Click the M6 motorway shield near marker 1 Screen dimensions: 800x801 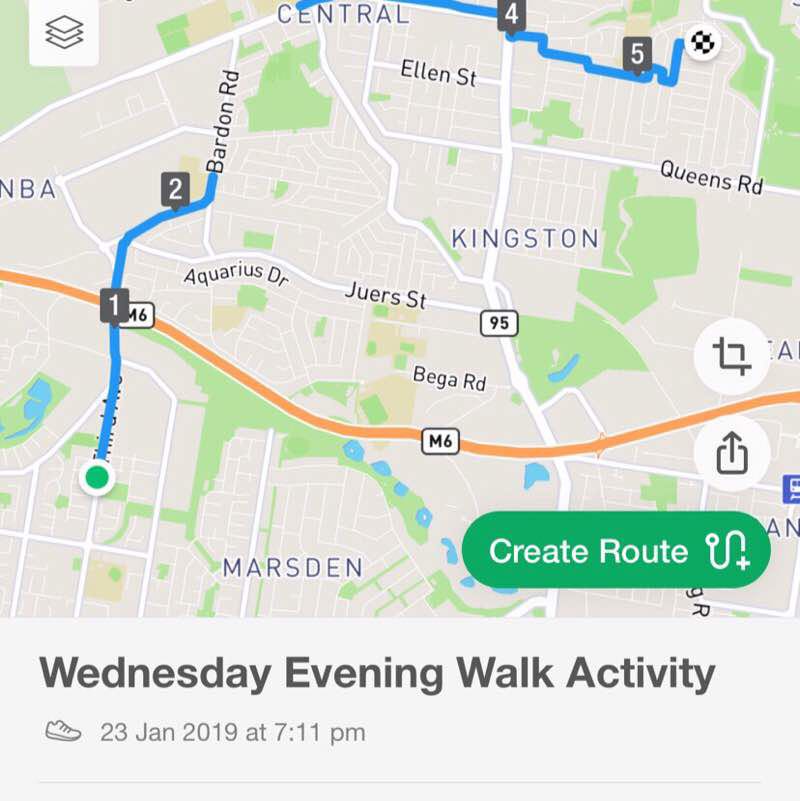click(135, 315)
